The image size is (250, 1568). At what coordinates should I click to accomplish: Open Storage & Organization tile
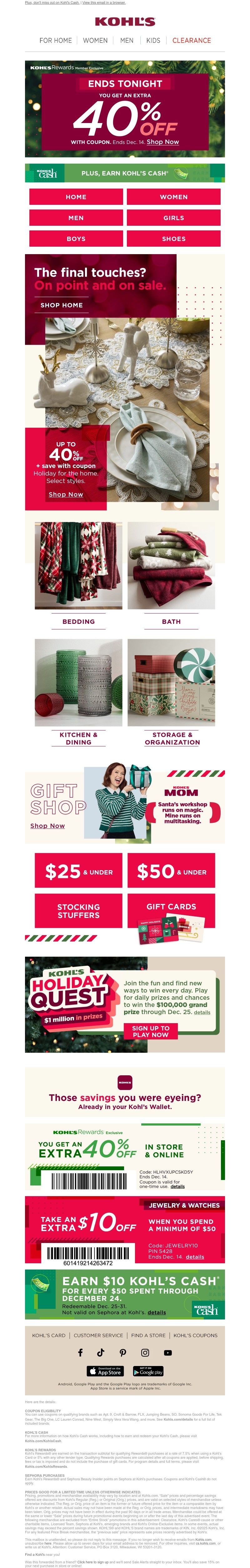click(172, 738)
